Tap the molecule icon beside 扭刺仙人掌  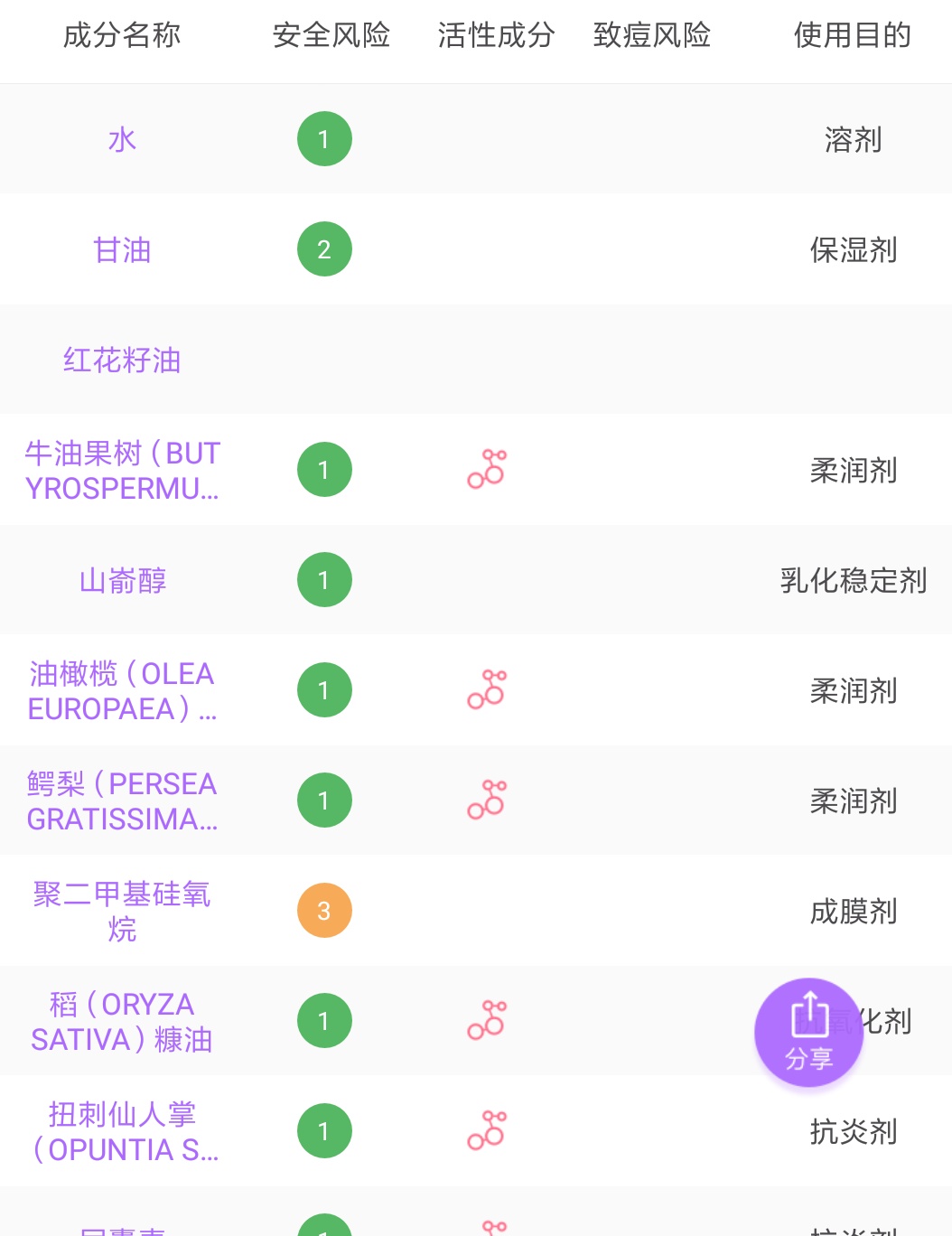[487, 1129]
